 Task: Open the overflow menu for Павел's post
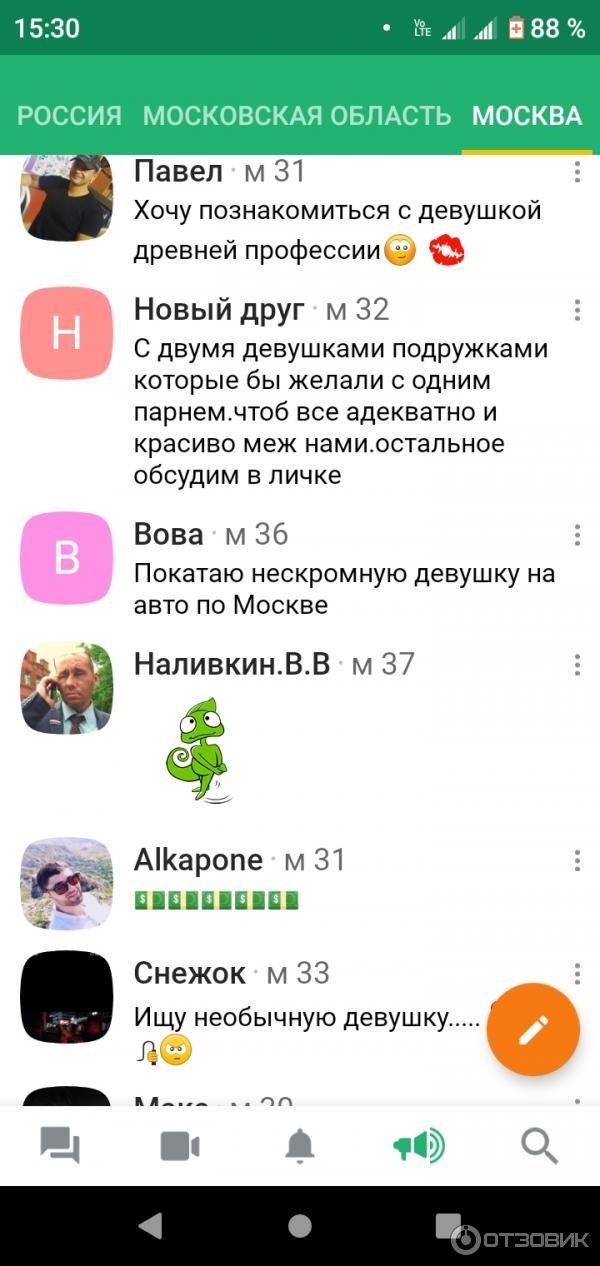[x=577, y=172]
